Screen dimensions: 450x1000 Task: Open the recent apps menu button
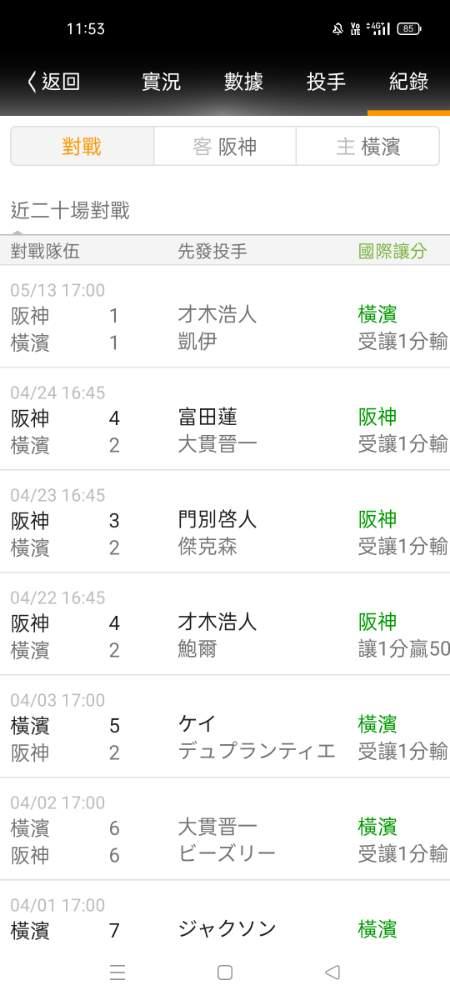pos(117,972)
